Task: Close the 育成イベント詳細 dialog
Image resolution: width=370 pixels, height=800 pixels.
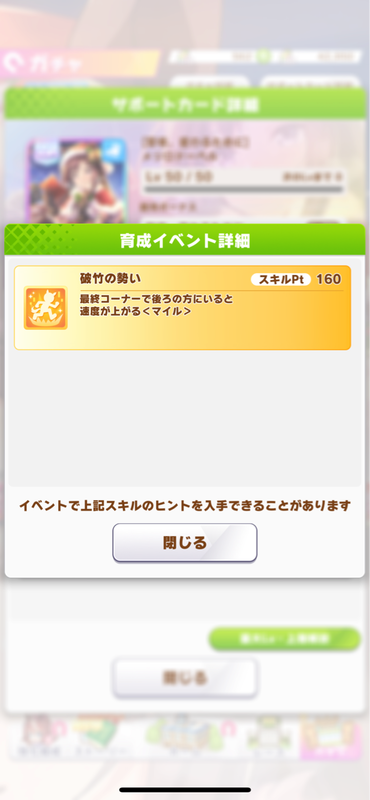Action: [185, 542]
